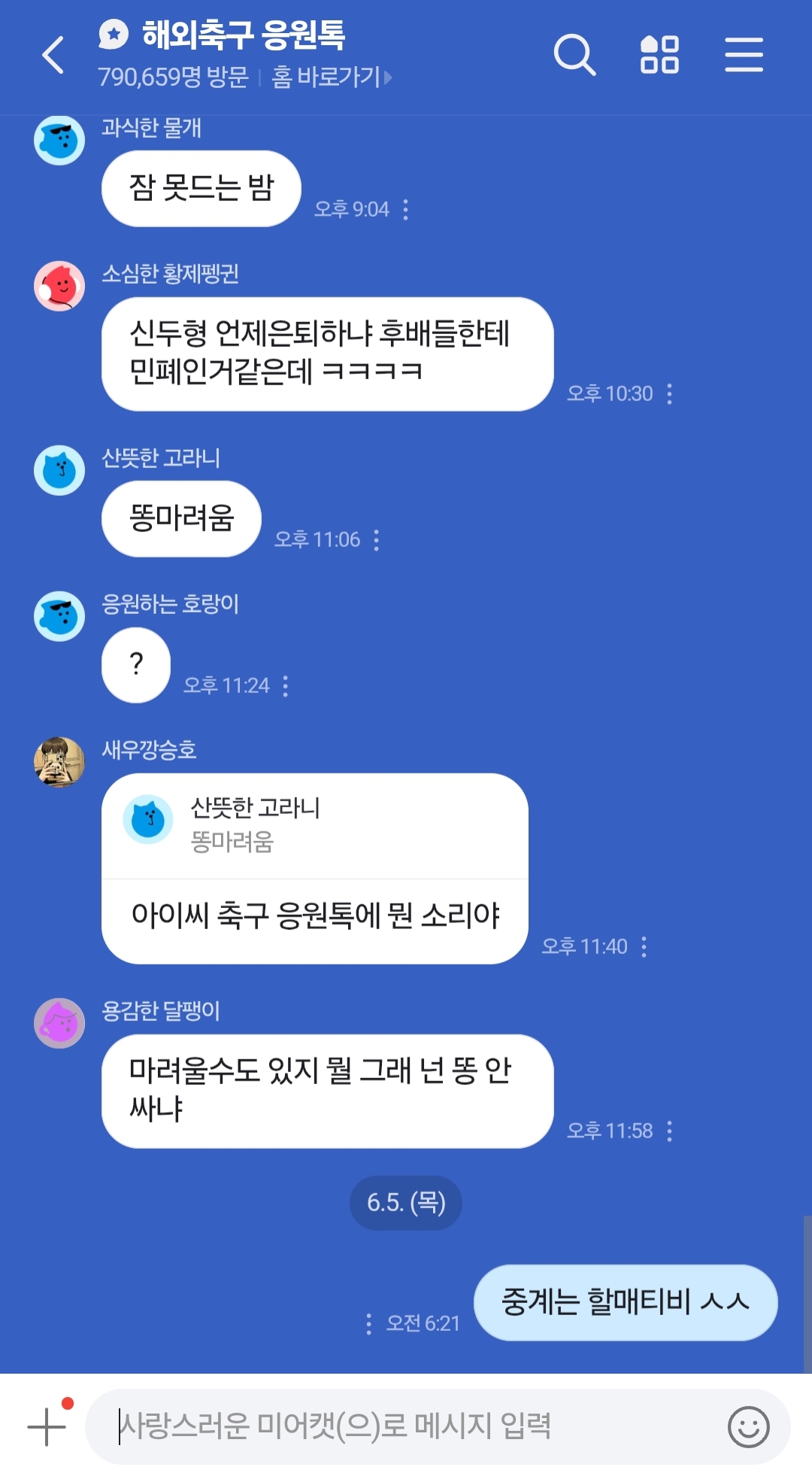Screen dimensions: 812x1479
Task: Open options for the 오후 9:04 message
Action: point(406,209)
